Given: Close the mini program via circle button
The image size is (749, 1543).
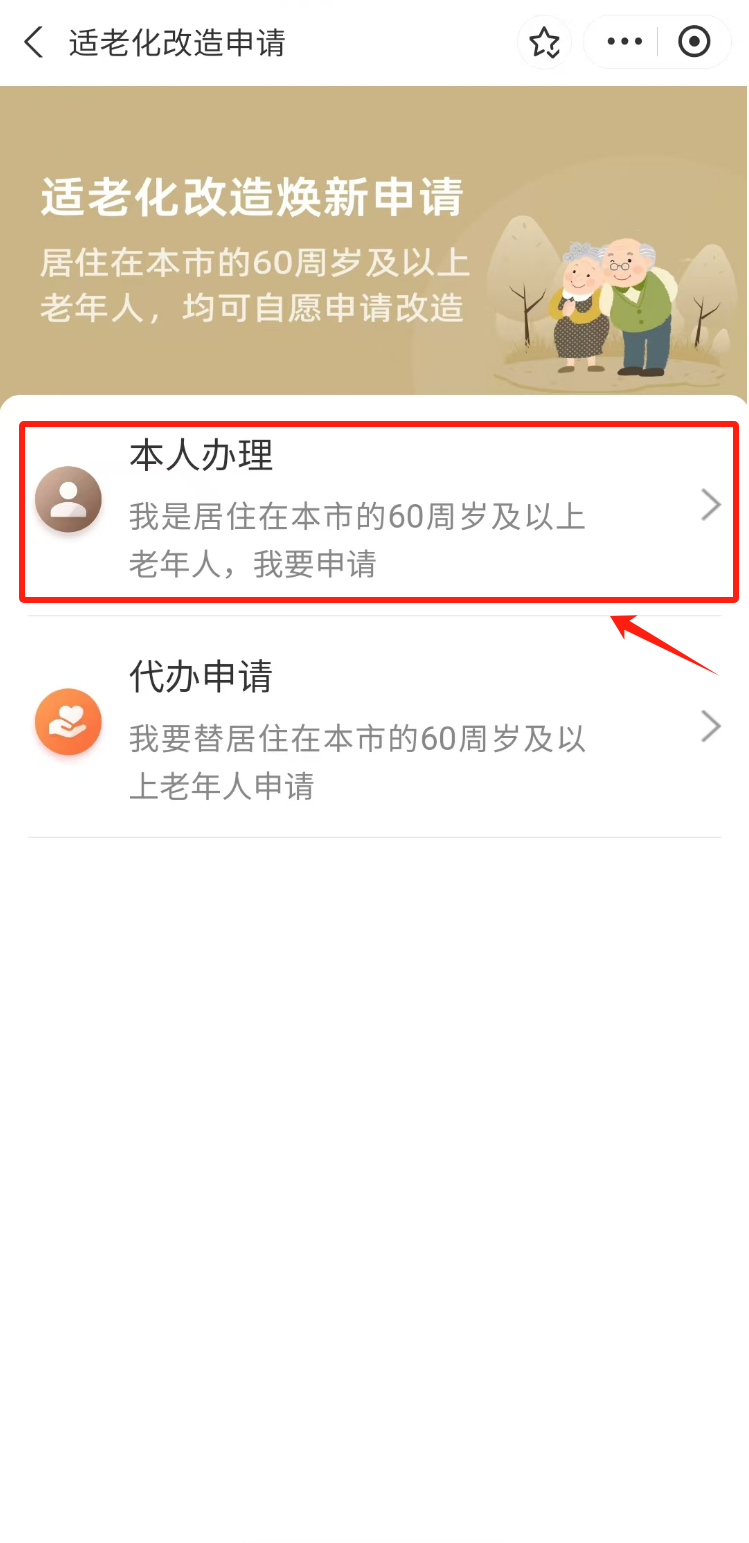Looking at the screenshot, I should (694, 42).
